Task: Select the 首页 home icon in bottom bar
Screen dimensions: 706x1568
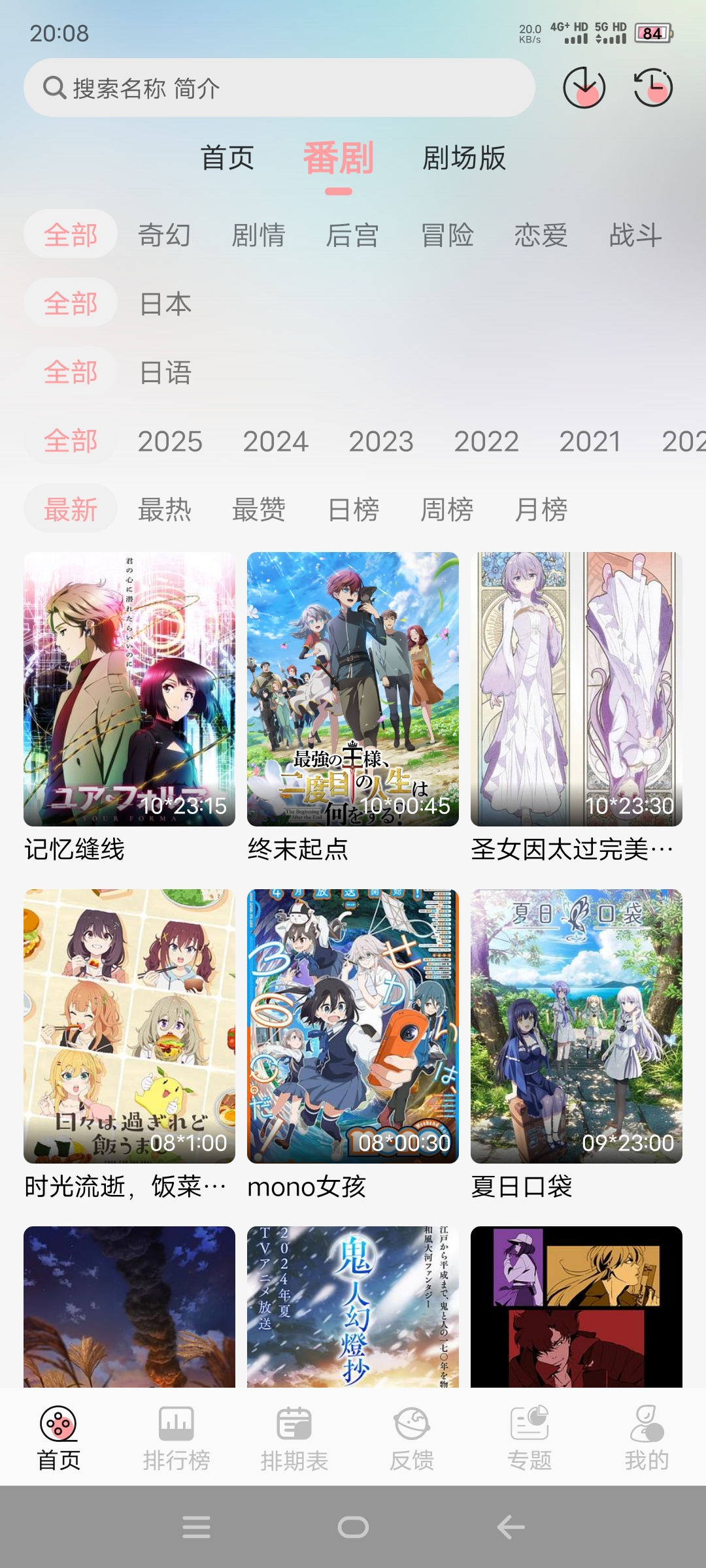Action: coord(59,1436)
